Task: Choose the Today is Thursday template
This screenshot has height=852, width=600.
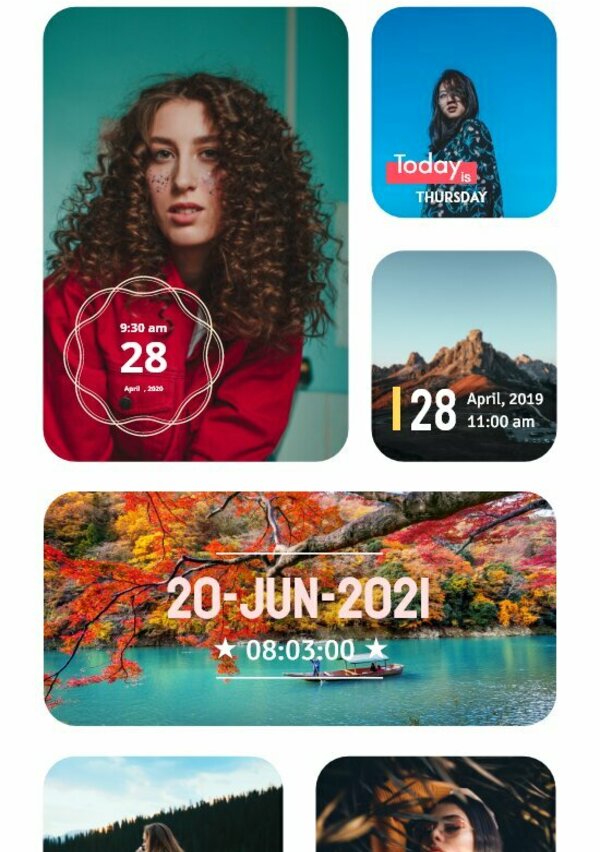Action: click(x=463, y=113)
